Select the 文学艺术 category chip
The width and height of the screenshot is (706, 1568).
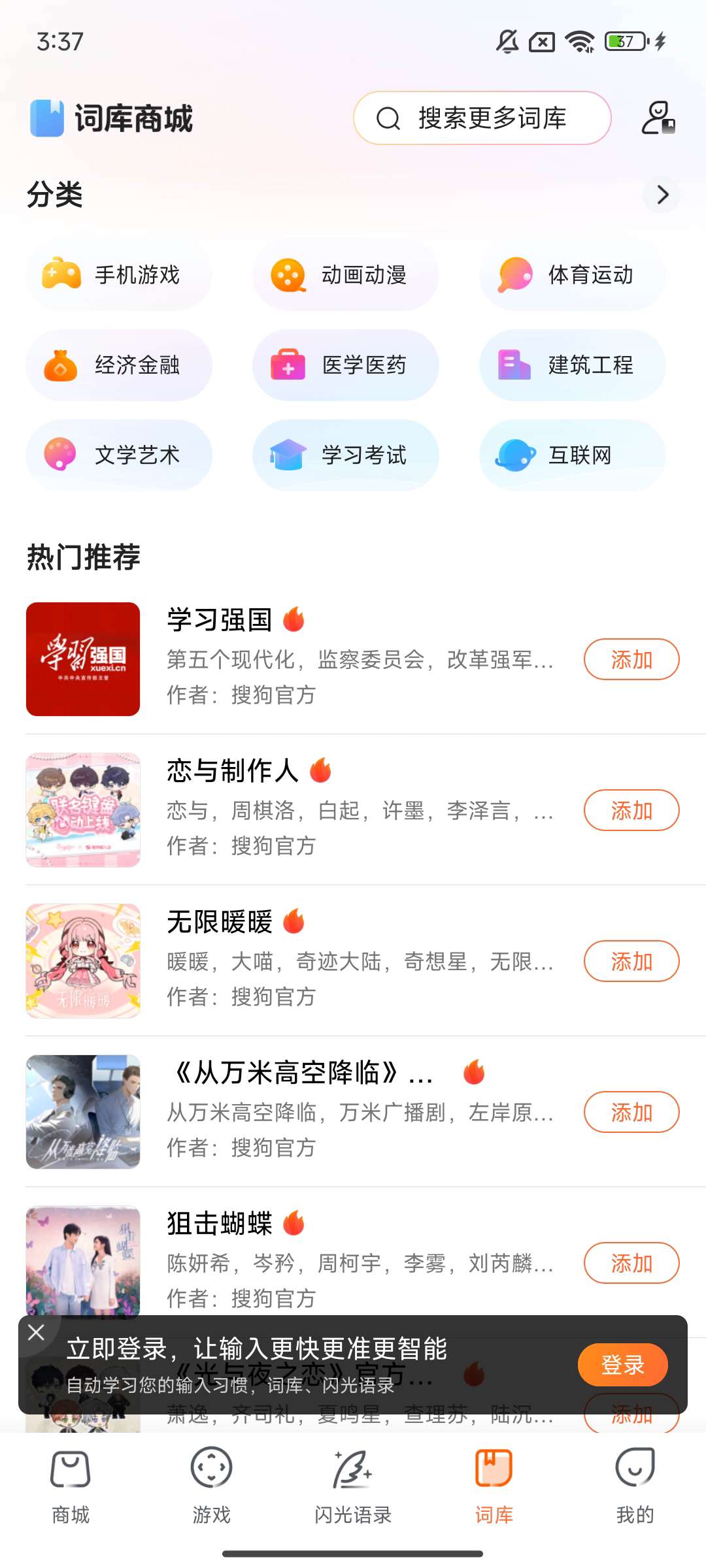pos(119,455)
